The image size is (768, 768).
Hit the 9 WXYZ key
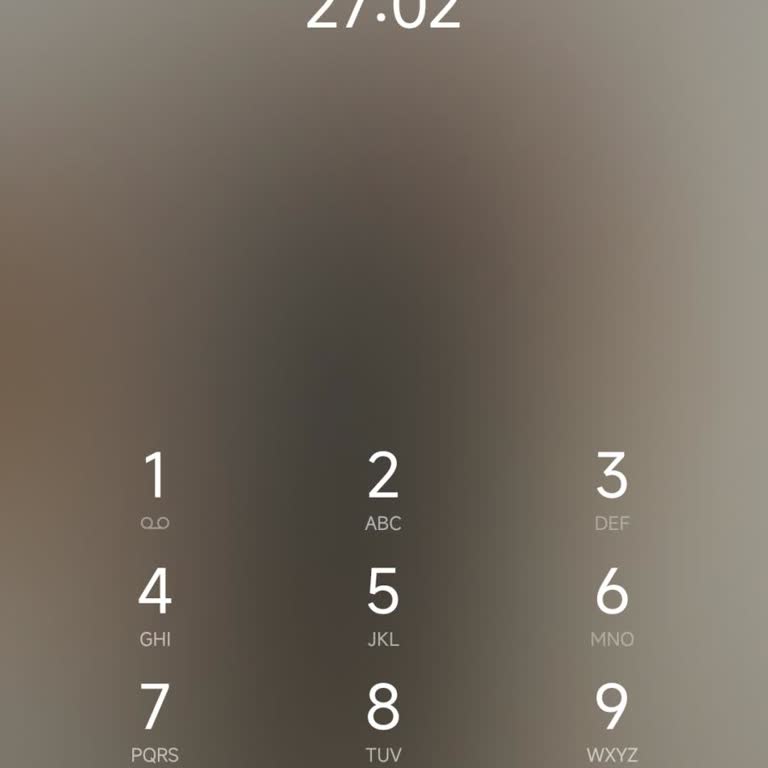point(611,720)
